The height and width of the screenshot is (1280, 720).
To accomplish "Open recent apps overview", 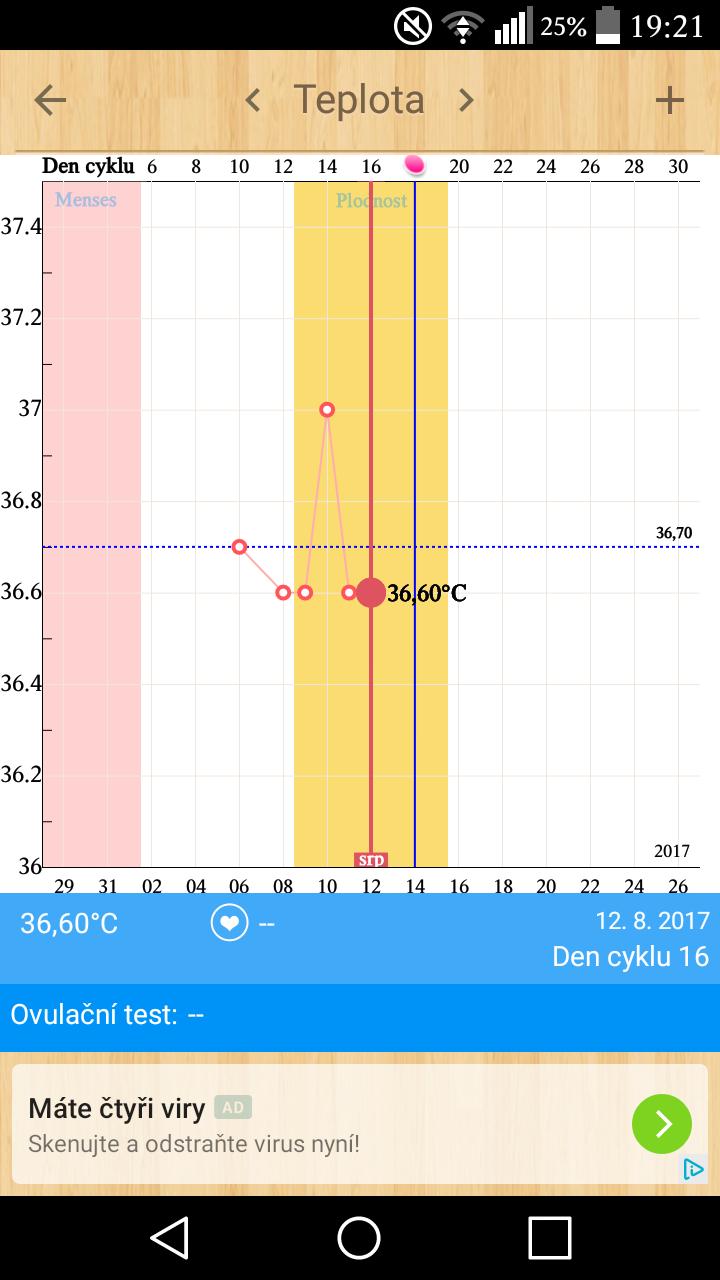I will (x=549, y=1237).
